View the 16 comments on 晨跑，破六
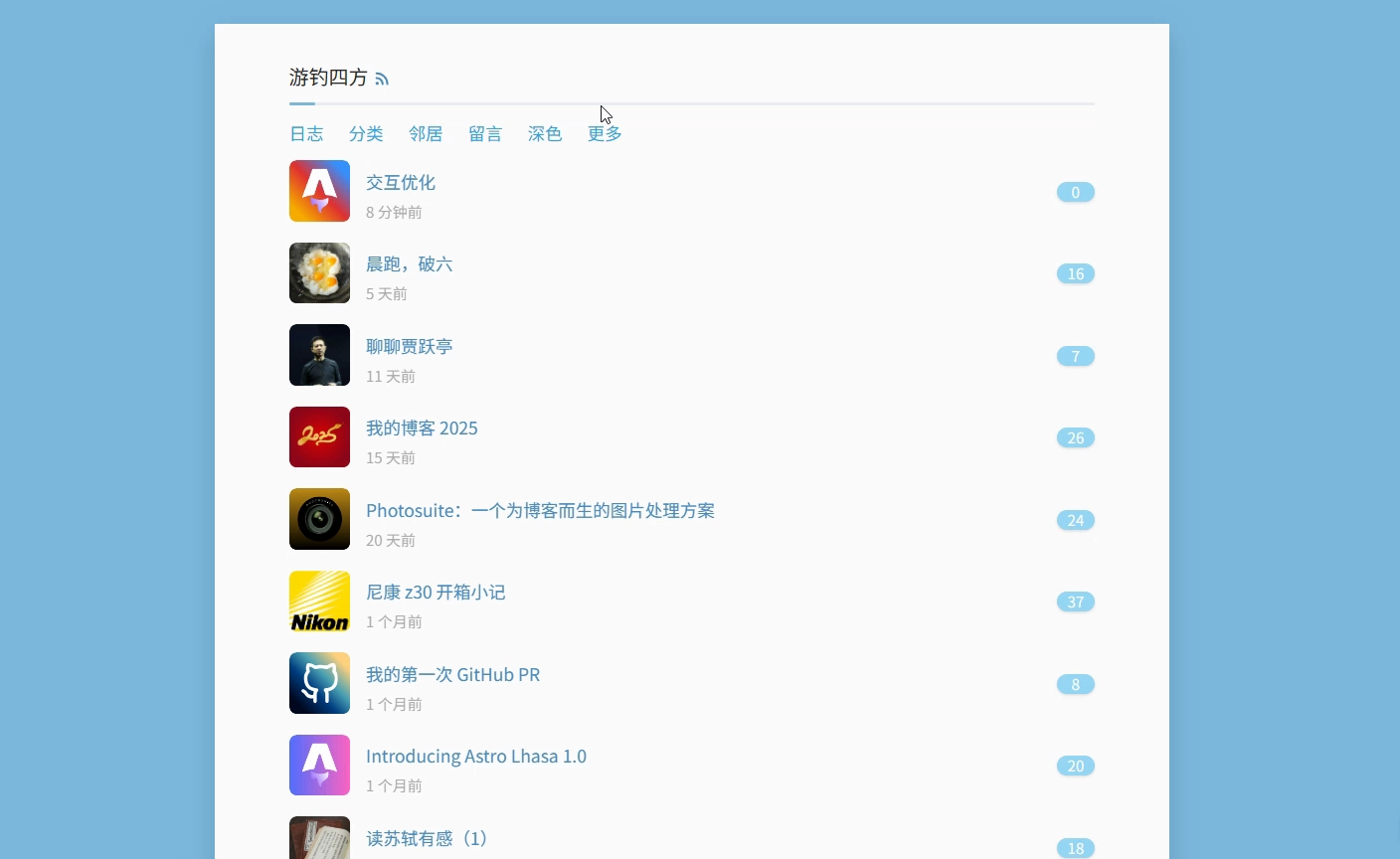This screenshot has height=859, width=1400. point(1075,273)
